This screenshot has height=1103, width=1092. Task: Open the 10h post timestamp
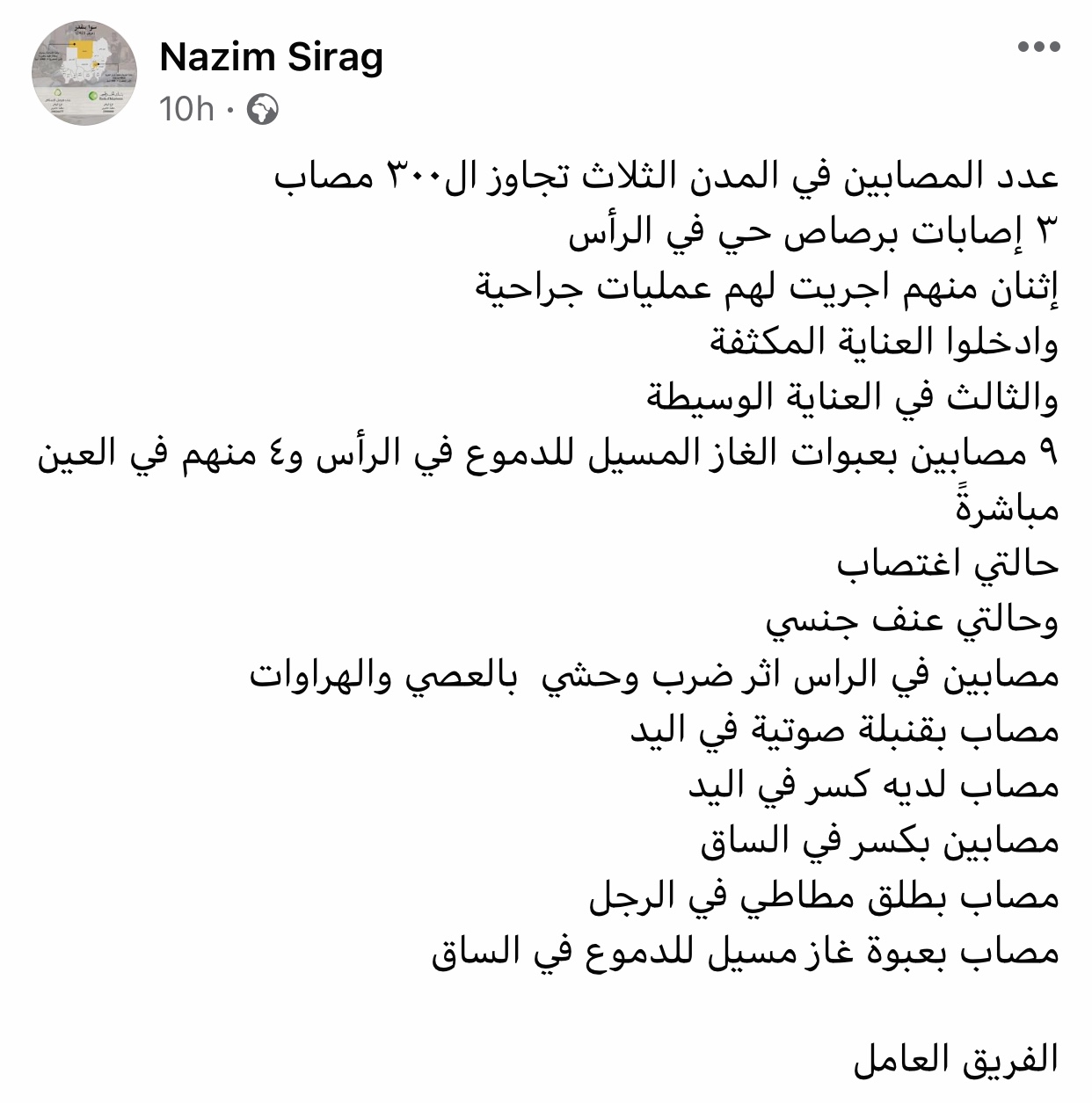(x=186, y=110)
